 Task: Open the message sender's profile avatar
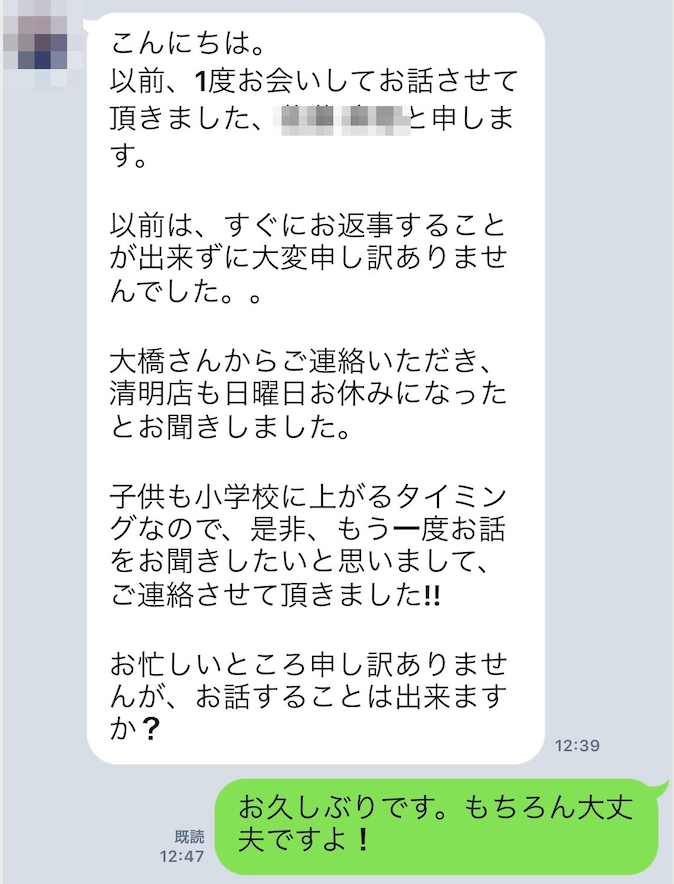click(36, 40)
